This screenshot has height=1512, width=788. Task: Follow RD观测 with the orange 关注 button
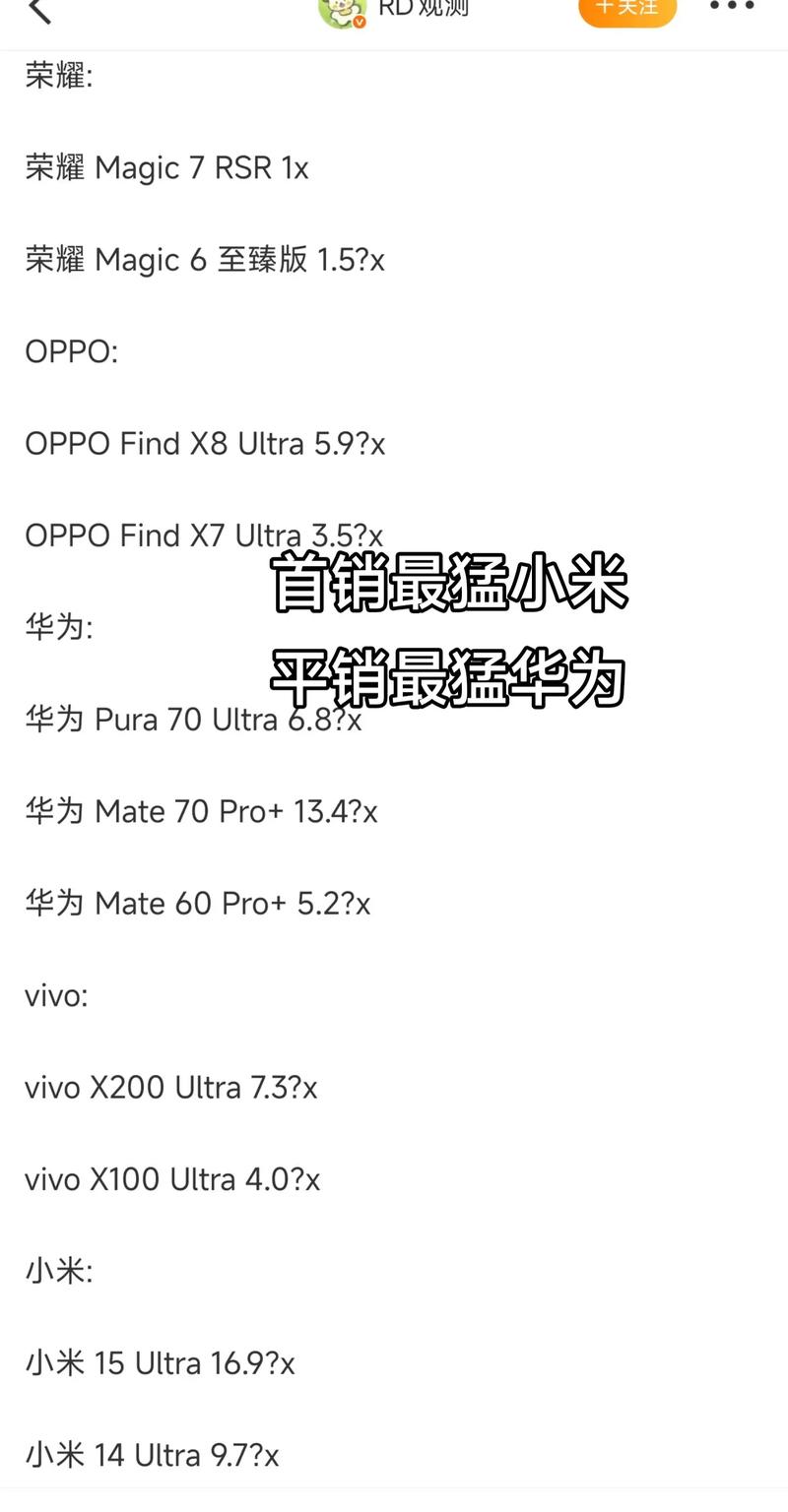click(x=627, y=9)
